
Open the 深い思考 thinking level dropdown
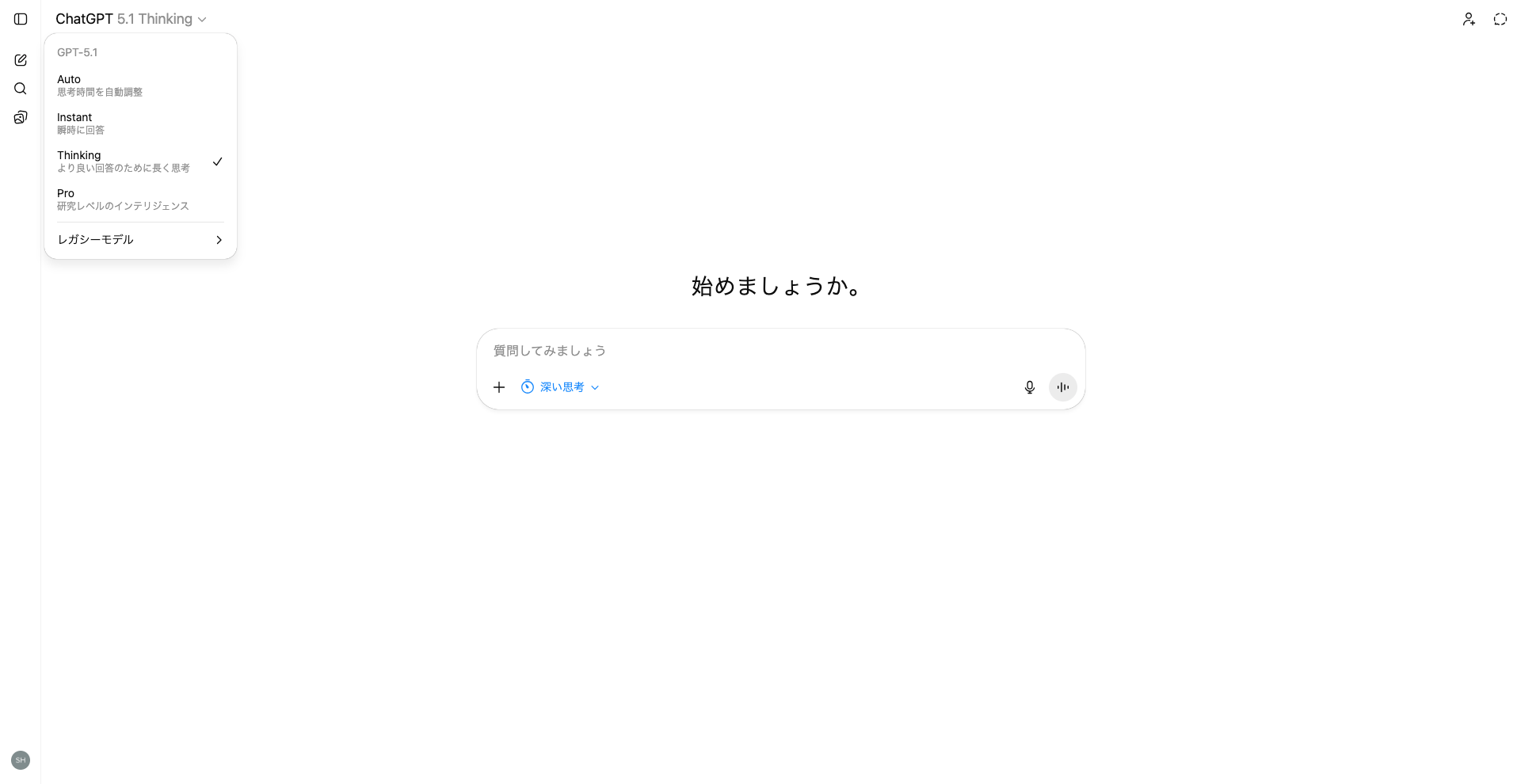560,387
